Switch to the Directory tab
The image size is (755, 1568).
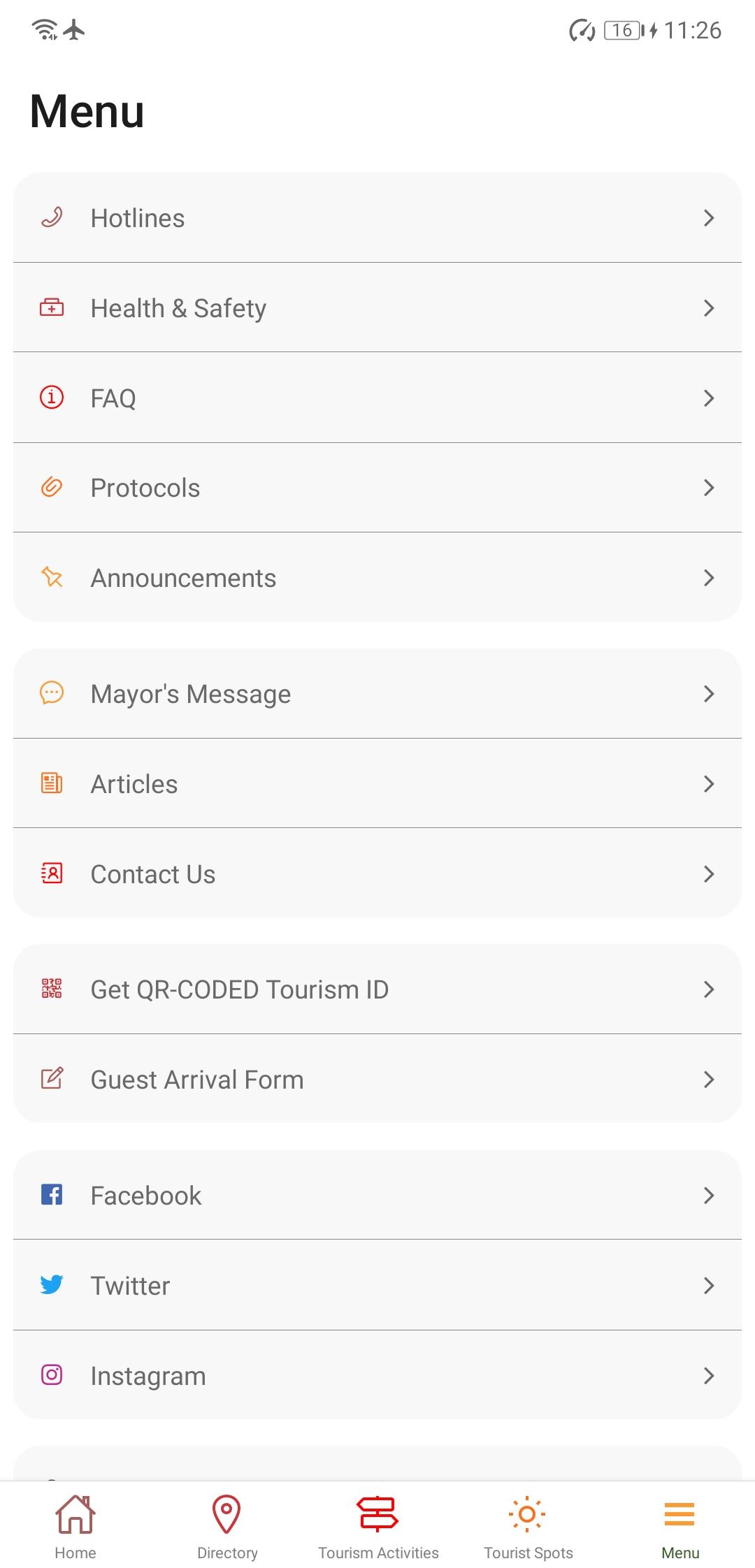(226, 1526)
